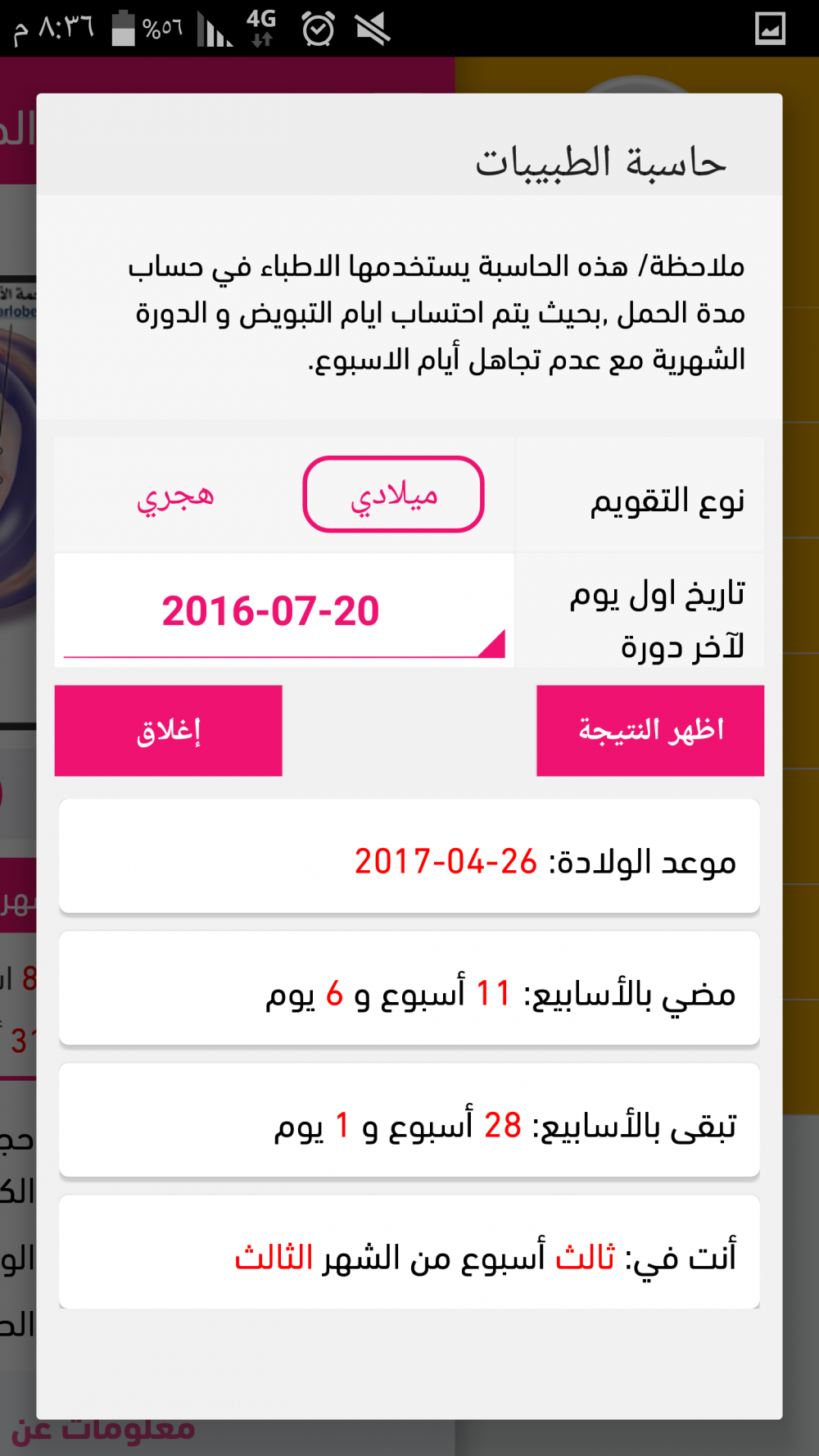Screen dimensions: 819x1456
Task: Switch calendar type to هجري (Hijri)
Action: pos(175,497)
